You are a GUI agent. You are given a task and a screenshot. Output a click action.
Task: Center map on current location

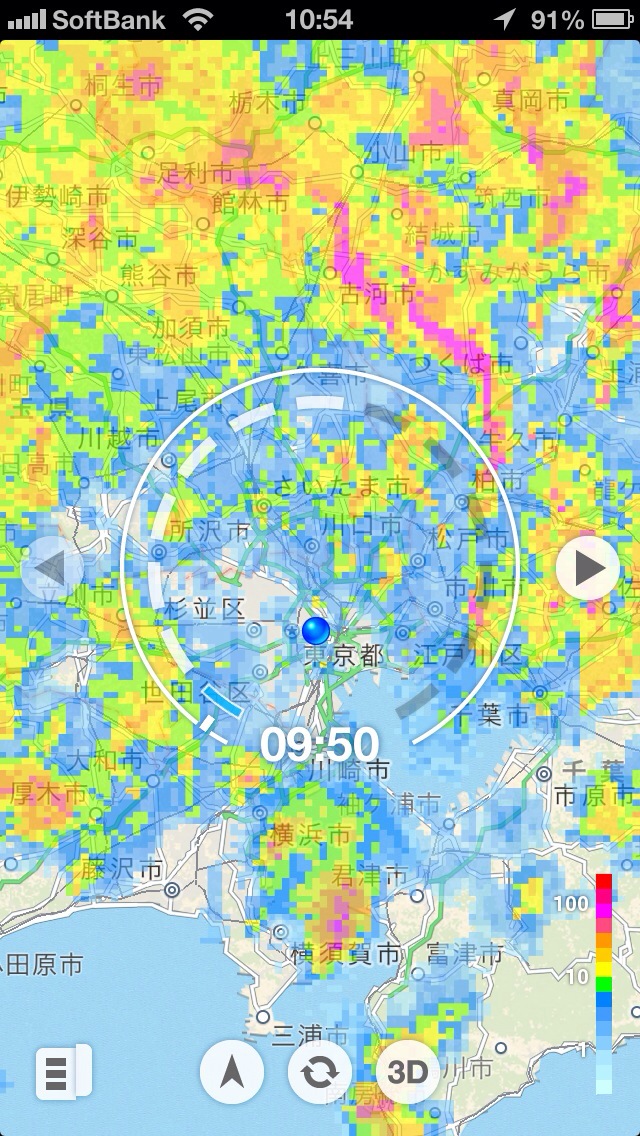232,1072
